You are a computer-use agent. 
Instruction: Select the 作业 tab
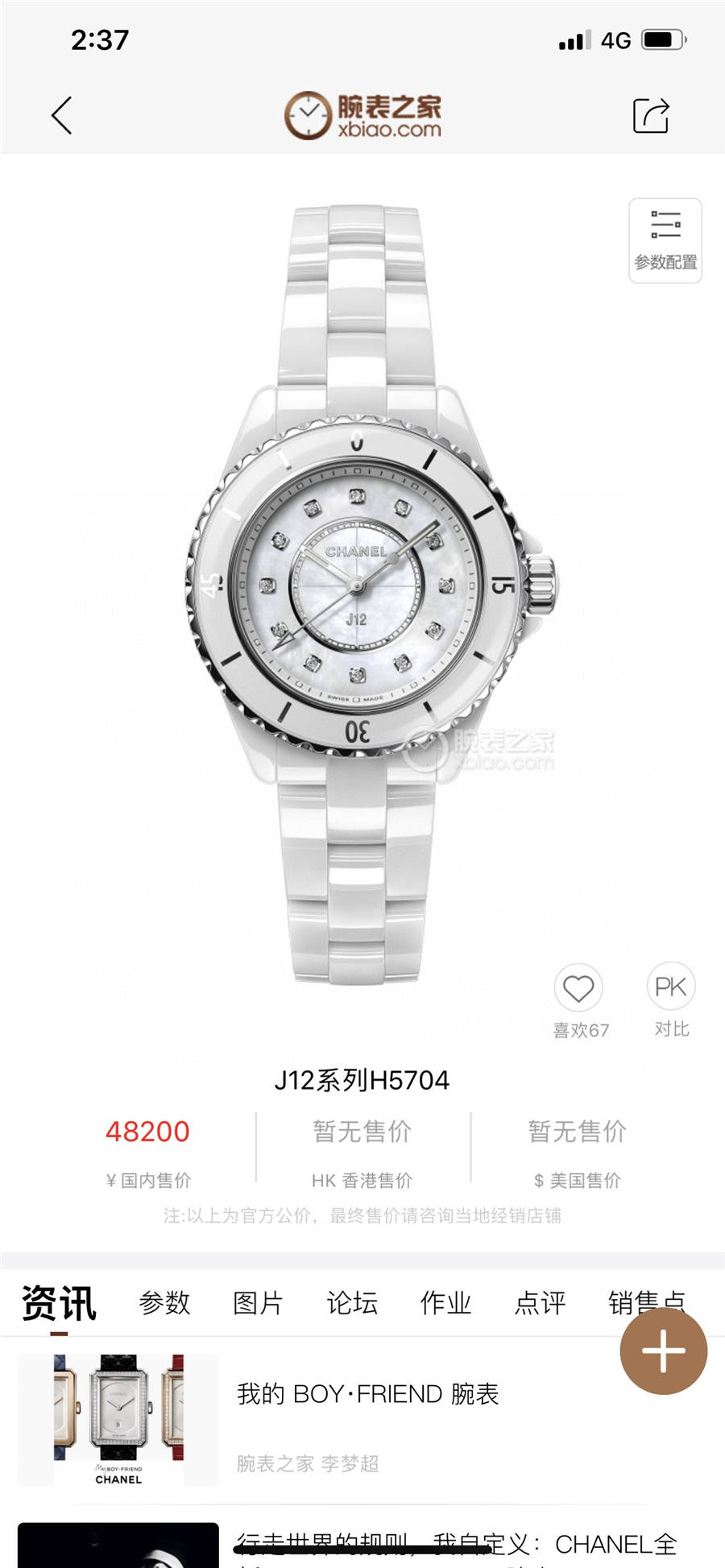(445, 1302)
